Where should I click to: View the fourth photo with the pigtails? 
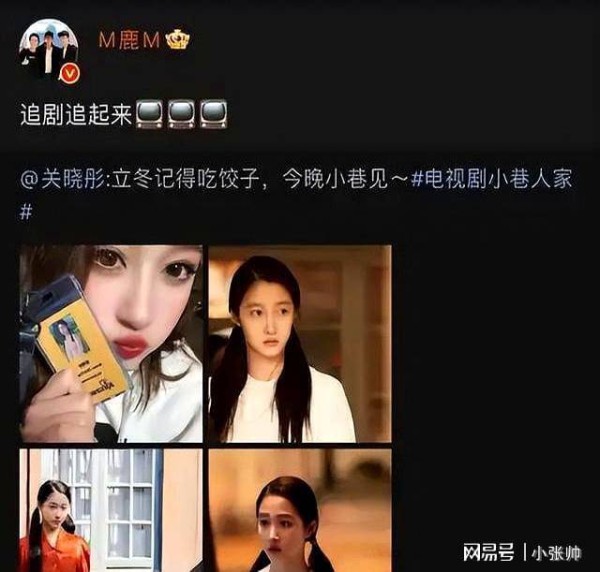299,510
